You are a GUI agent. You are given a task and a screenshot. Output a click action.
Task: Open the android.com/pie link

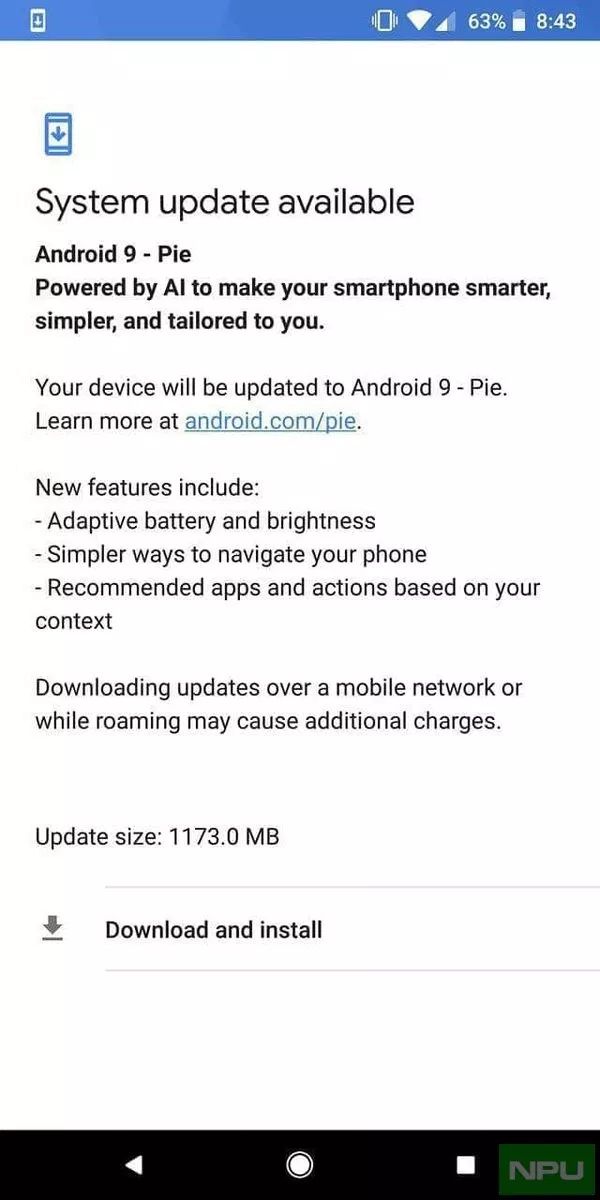click(271, 421)
